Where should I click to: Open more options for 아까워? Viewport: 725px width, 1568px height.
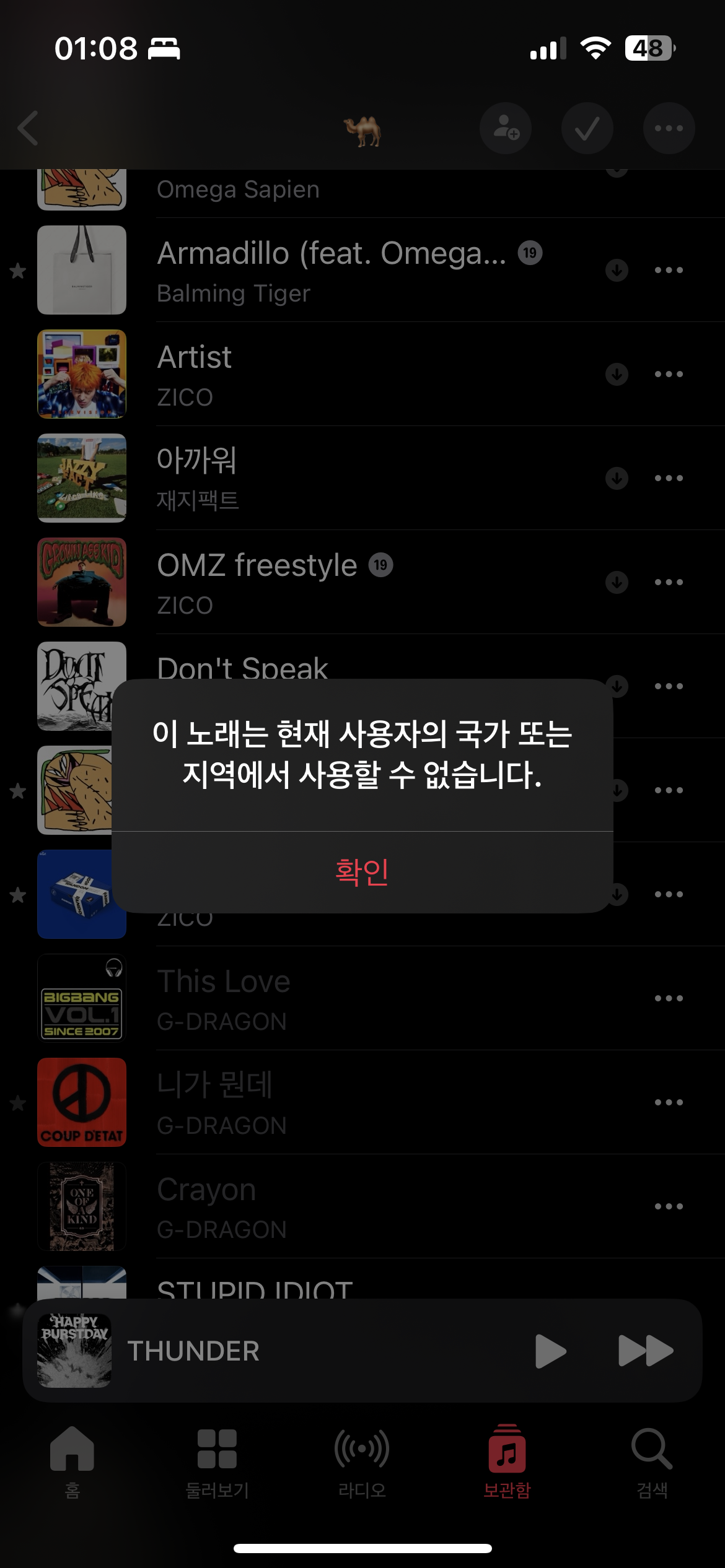click(669, 478)
